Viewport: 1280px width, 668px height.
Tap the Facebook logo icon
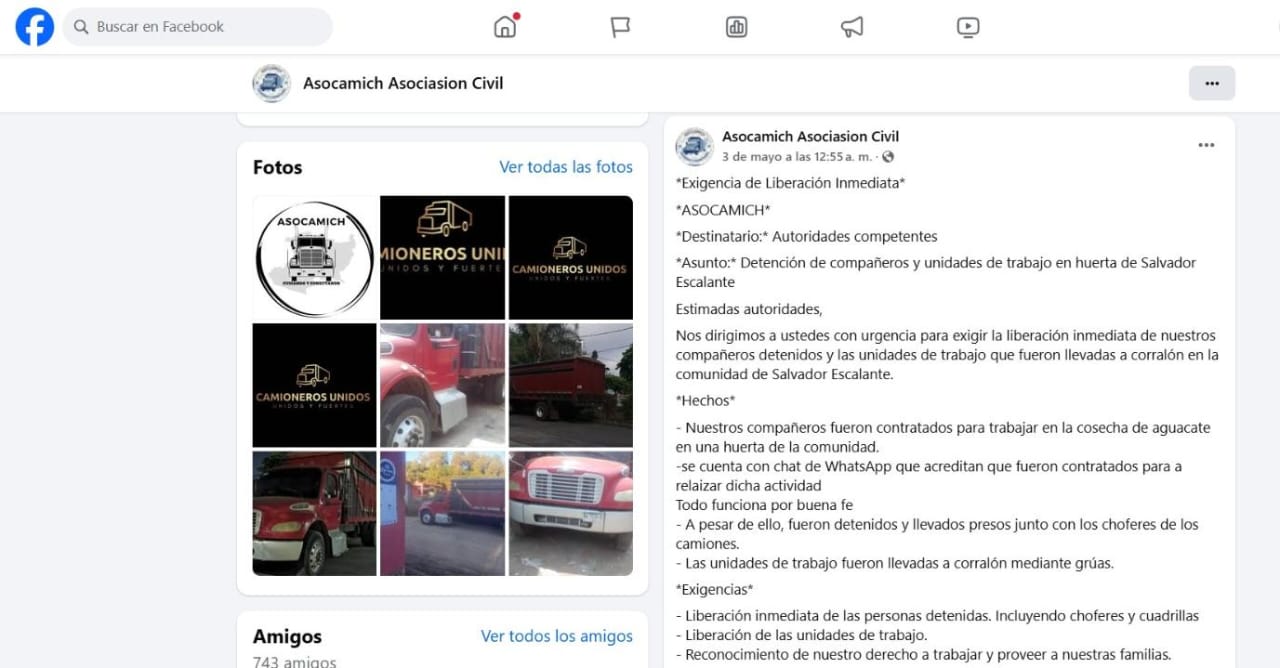tap(34, 27)
